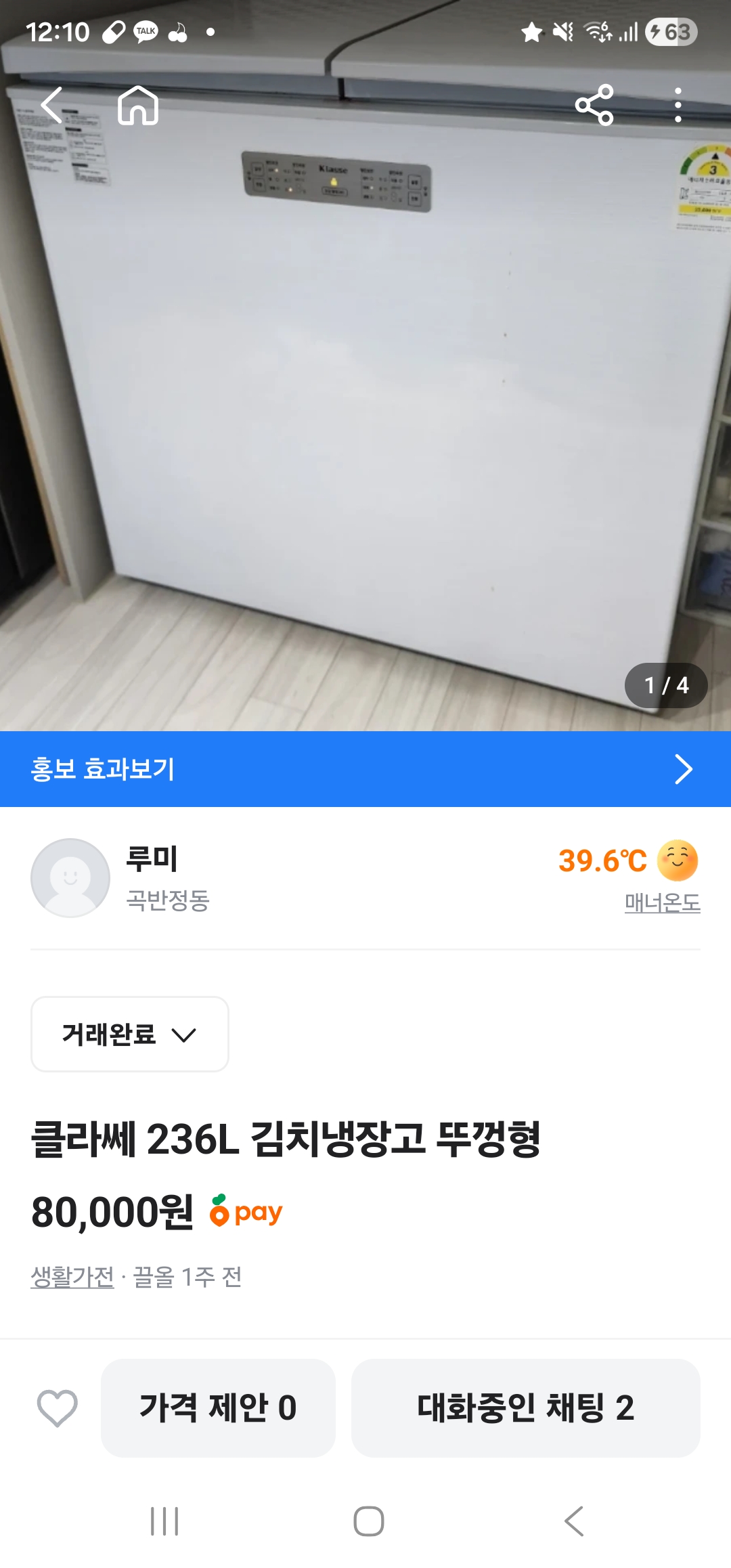Image resolution: width=731 pixels, height=1568 pixels.
Task: Open the three-dot overflow menu
Action: point(678,106)
